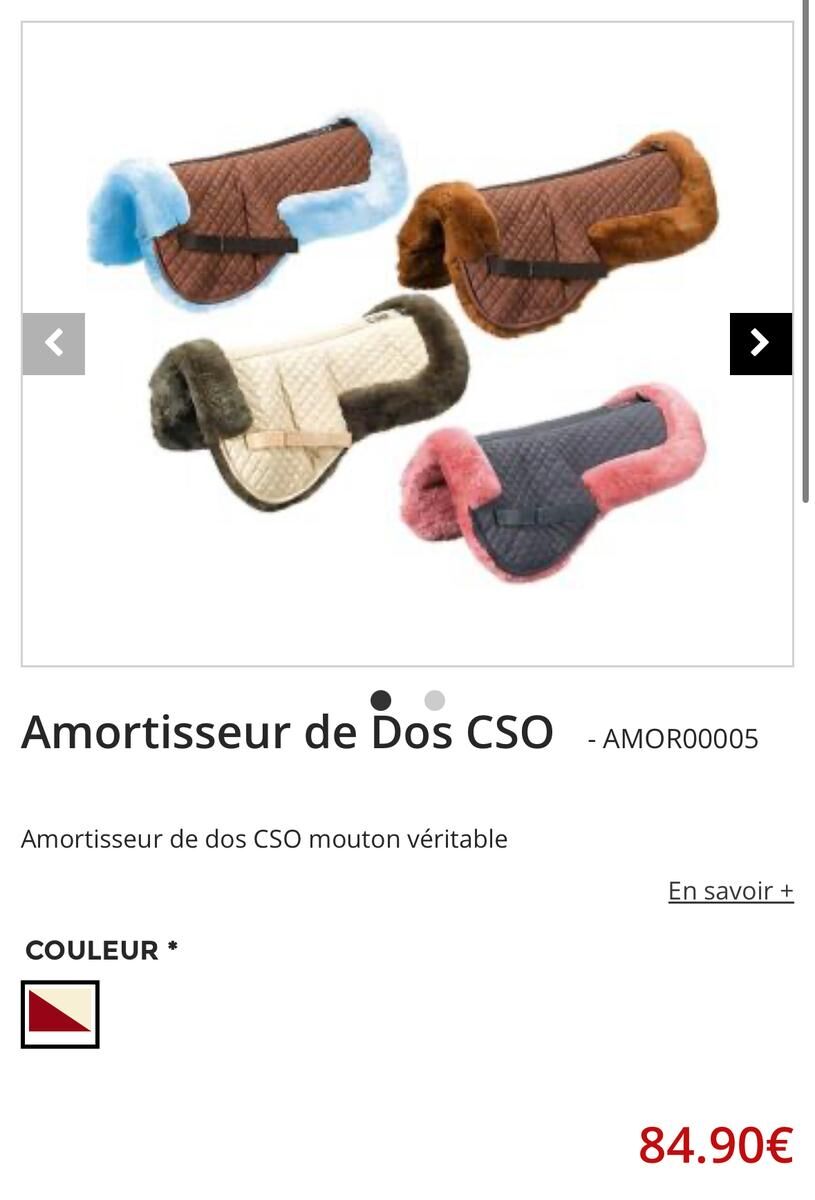
Task: Jump to the second image dot
Action: [434, 700]
